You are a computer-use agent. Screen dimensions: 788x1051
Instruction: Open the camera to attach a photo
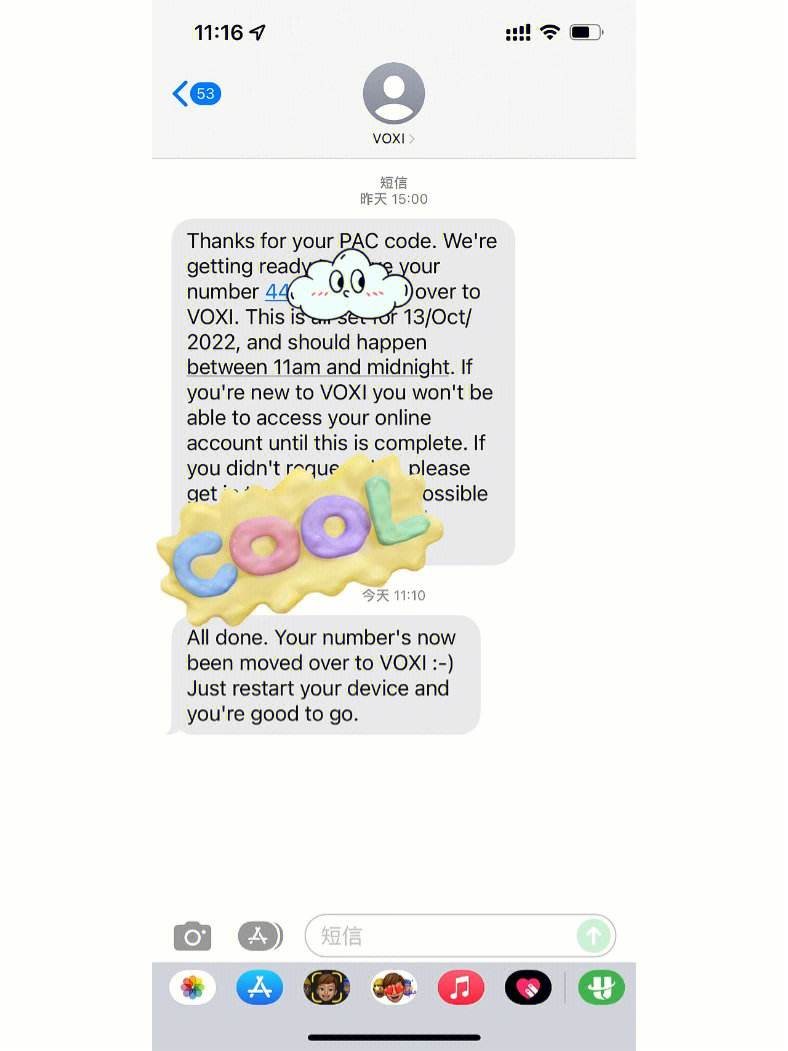[x=192, y=936]
